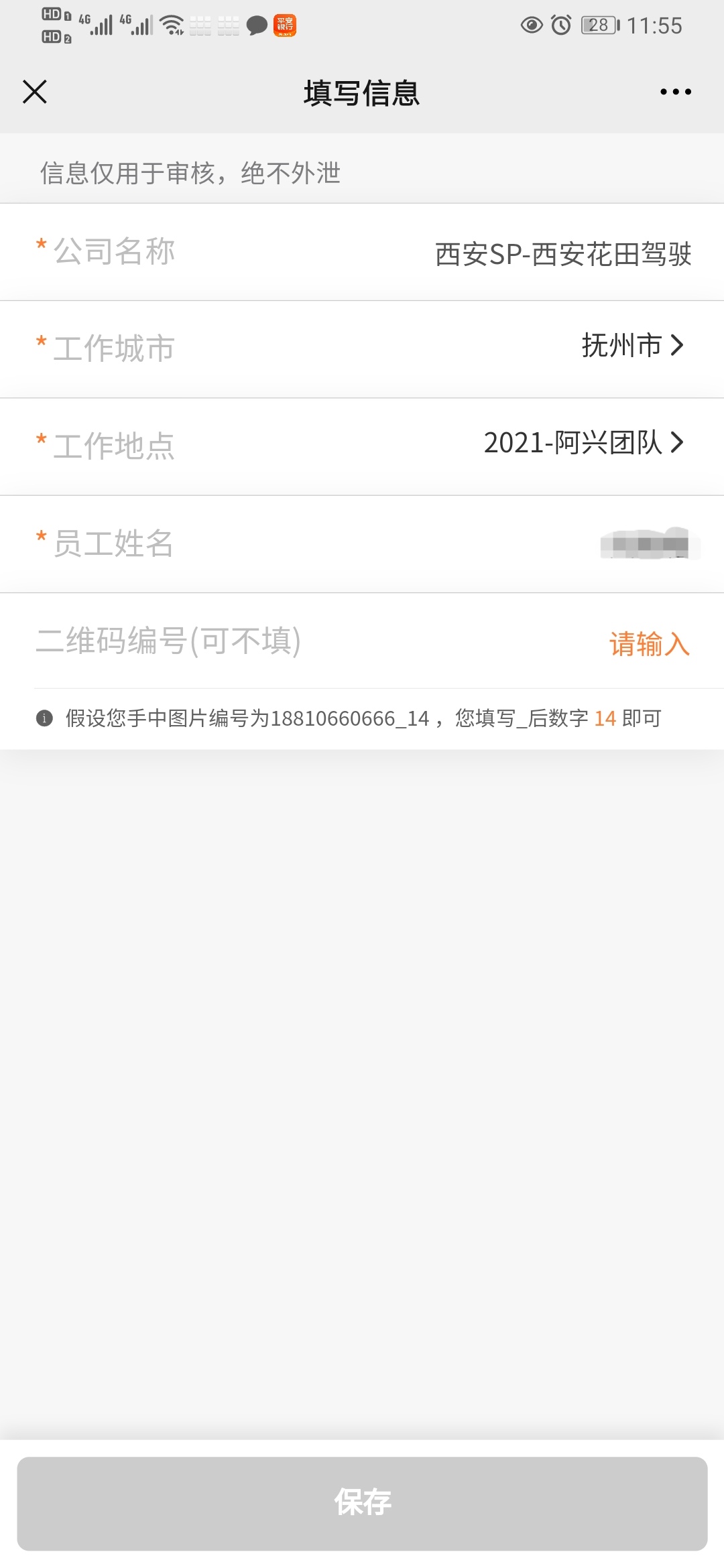
Task: Close the 填写信息 page
Action: (35, 92)
